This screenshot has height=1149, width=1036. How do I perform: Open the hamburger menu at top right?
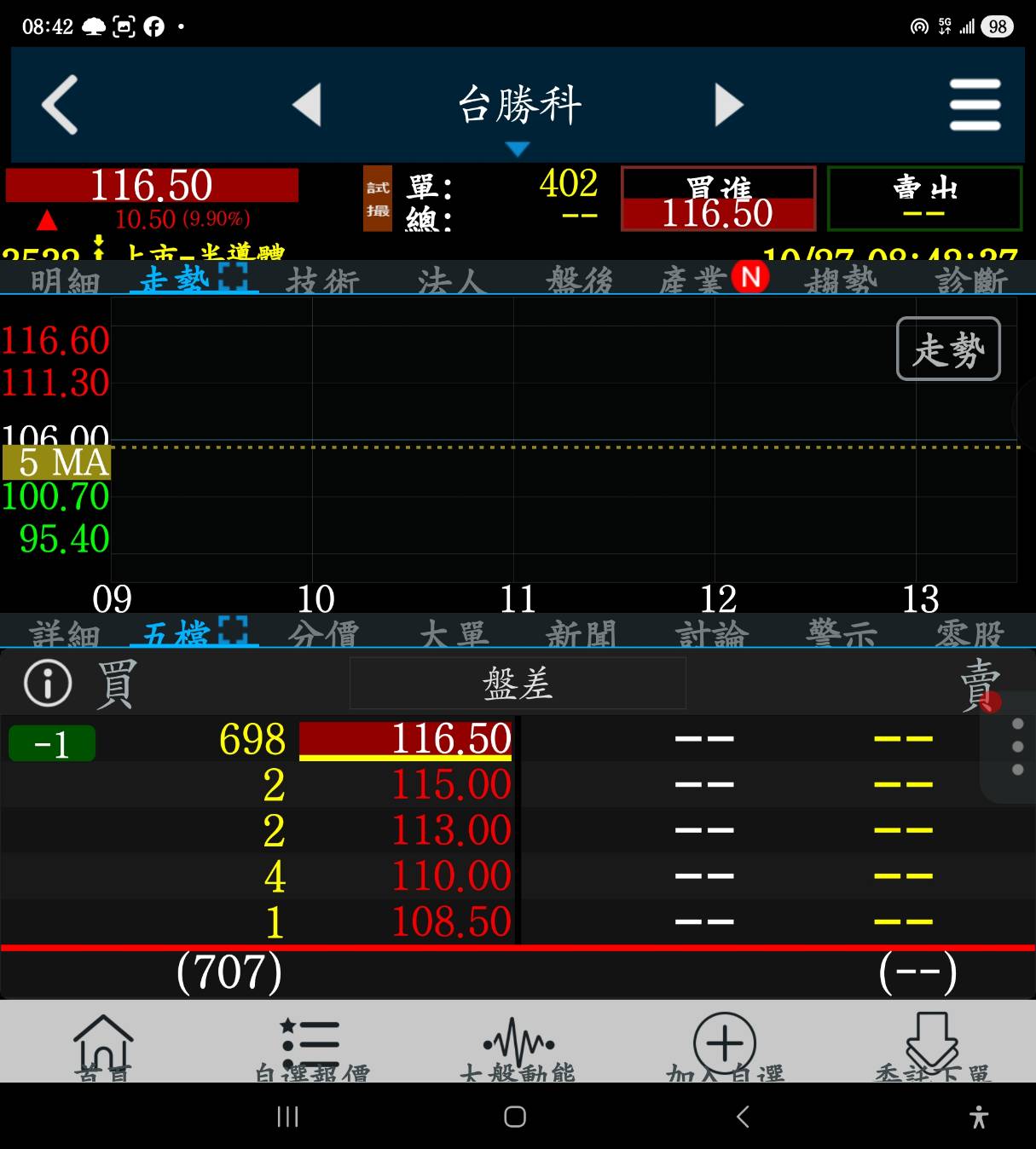pyautogui.click(x=975, y=104)
